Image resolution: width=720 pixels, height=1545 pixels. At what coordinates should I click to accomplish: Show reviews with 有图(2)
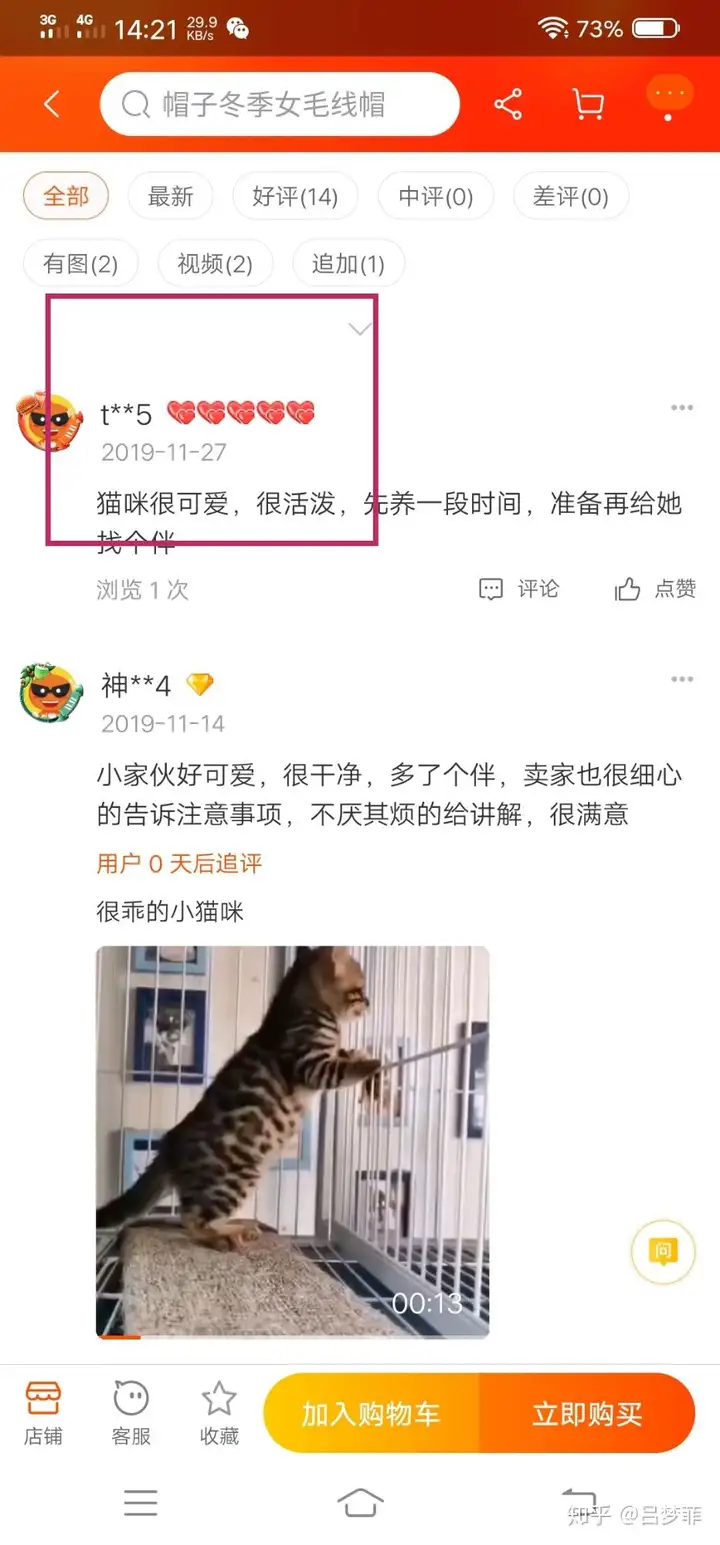80,264
